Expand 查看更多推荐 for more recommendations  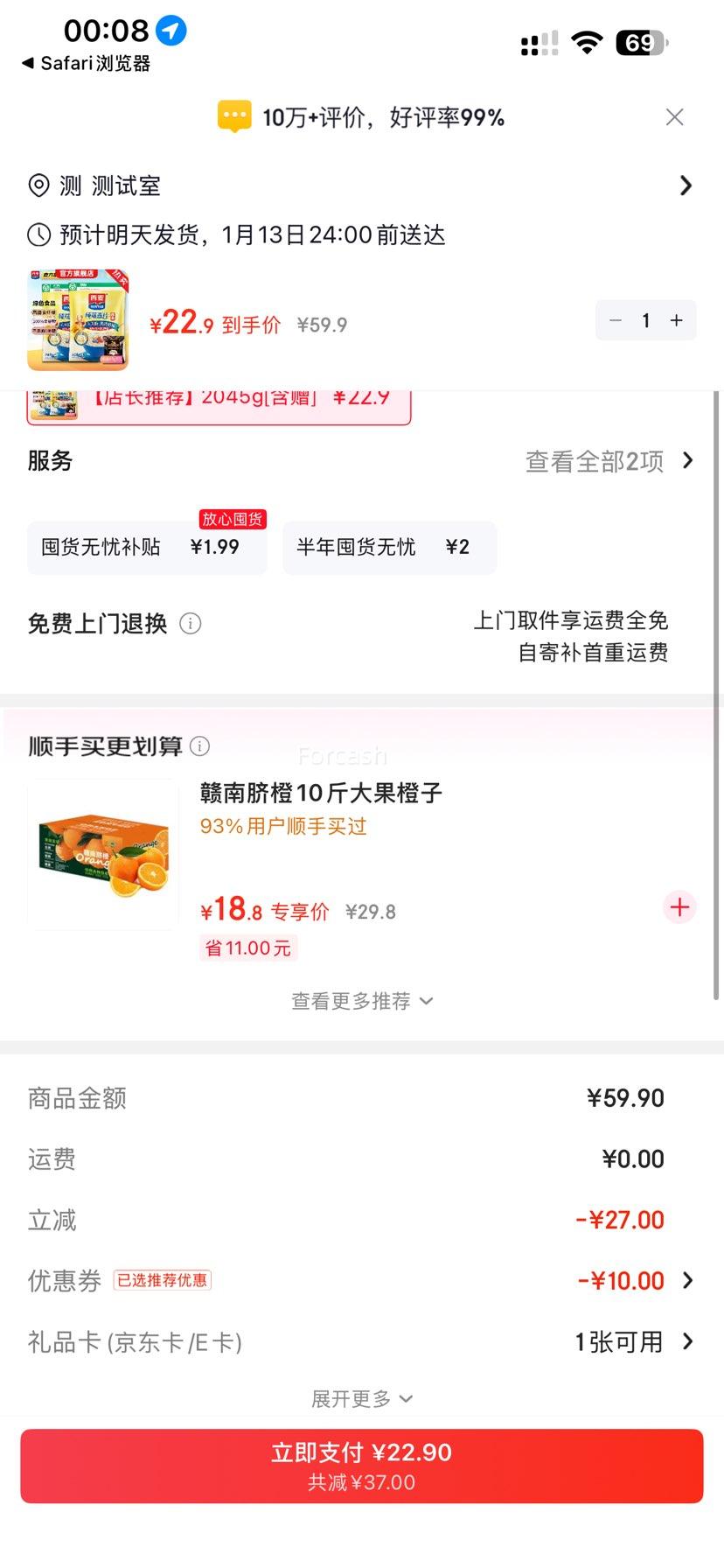click(362, 1000)
